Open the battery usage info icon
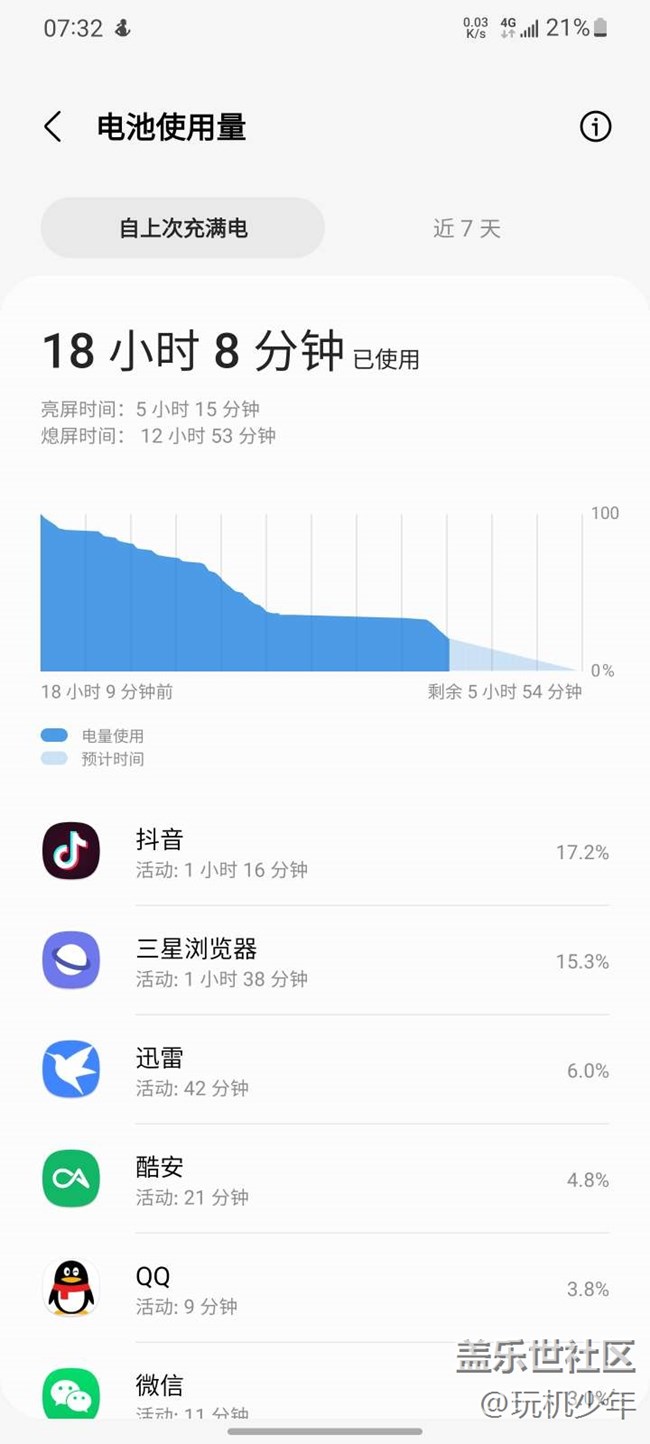 [x=595, y=127]
